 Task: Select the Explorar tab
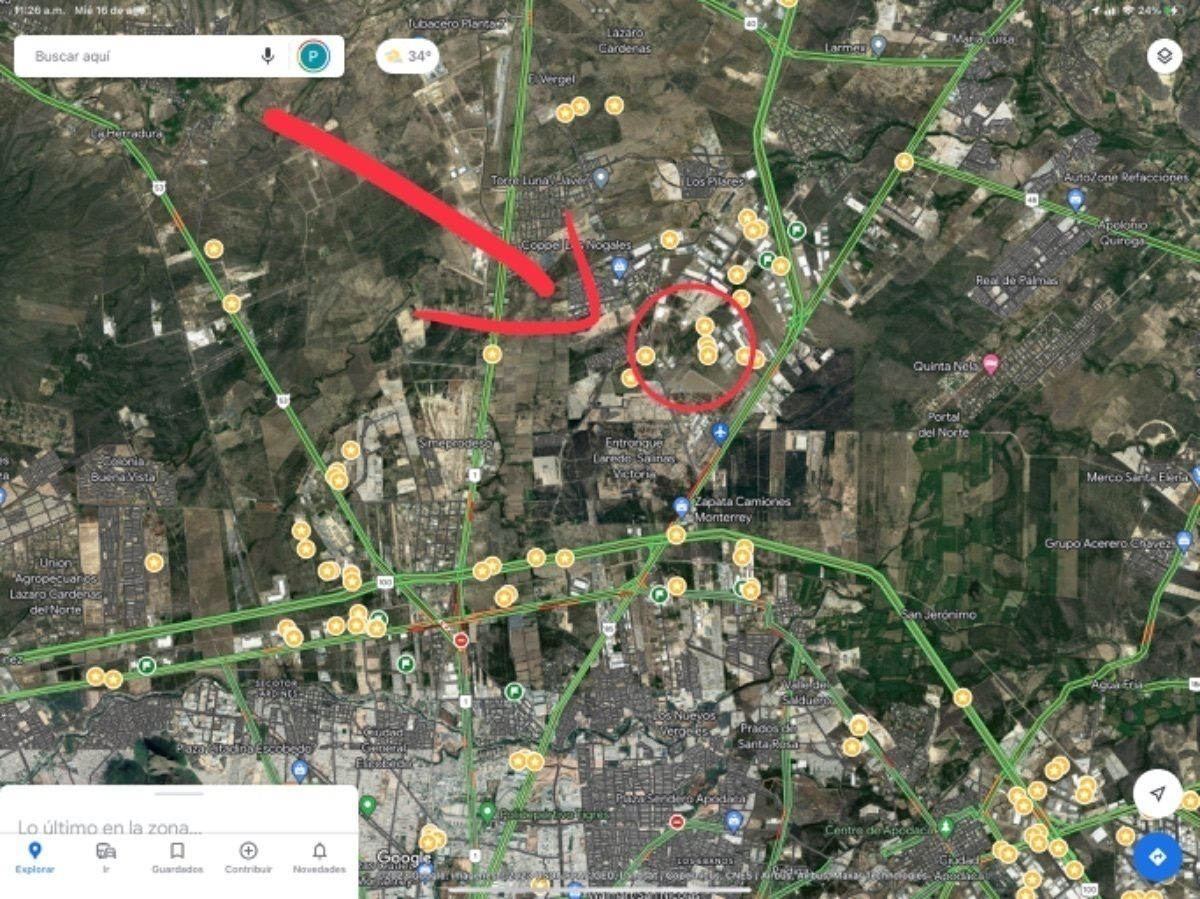point(34,857)
